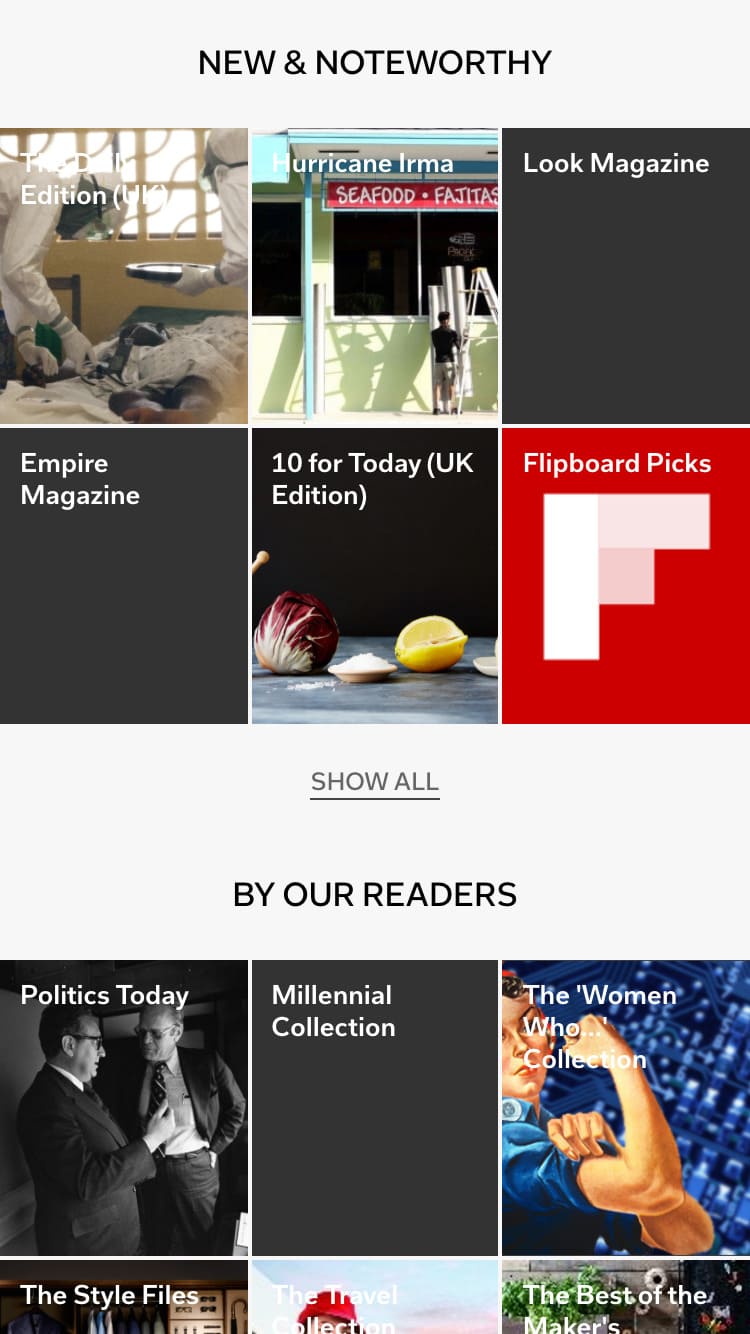
Task: Select the Look Magazine tile
Action: 626,276
